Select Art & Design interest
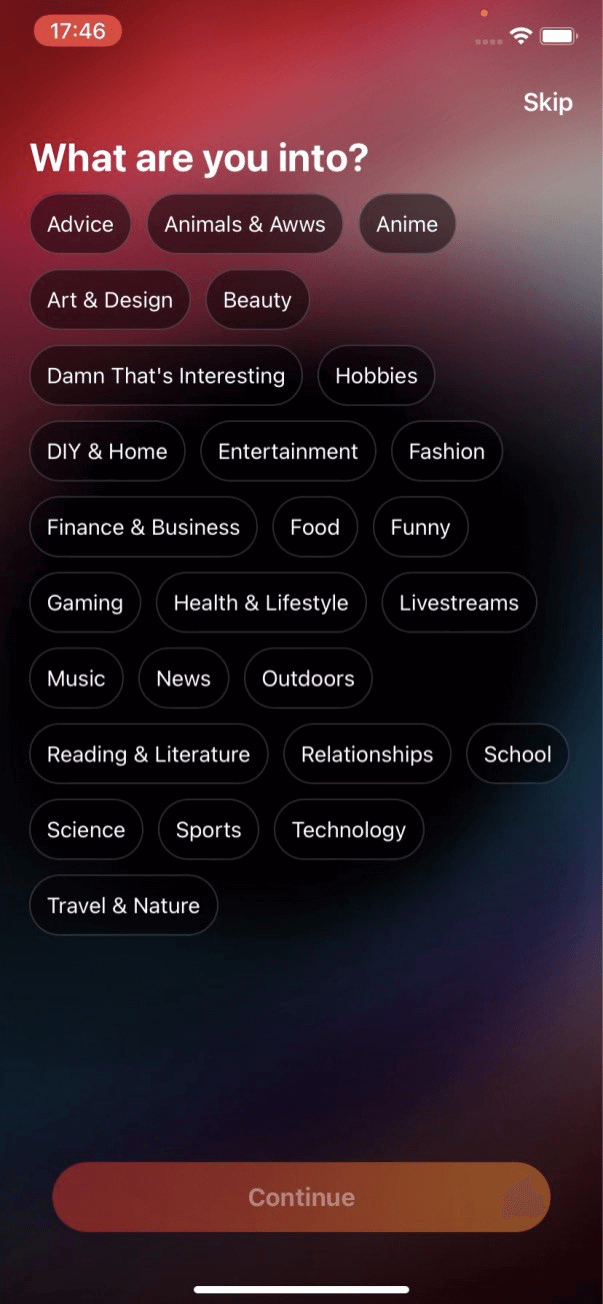This screenshot has height=1304, width=603. click(x=110, y=300)
